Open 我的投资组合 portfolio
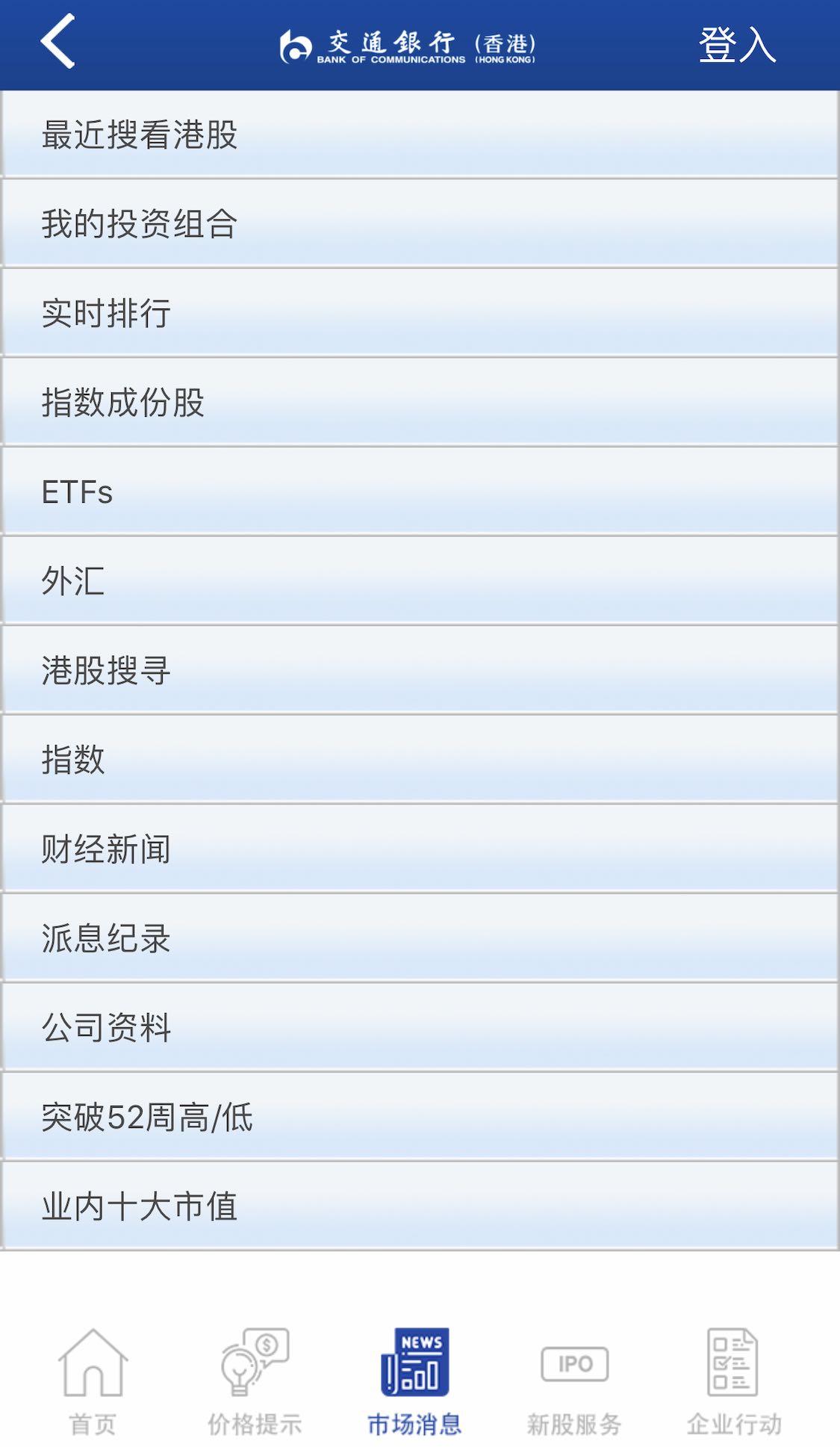 [418, 223]
